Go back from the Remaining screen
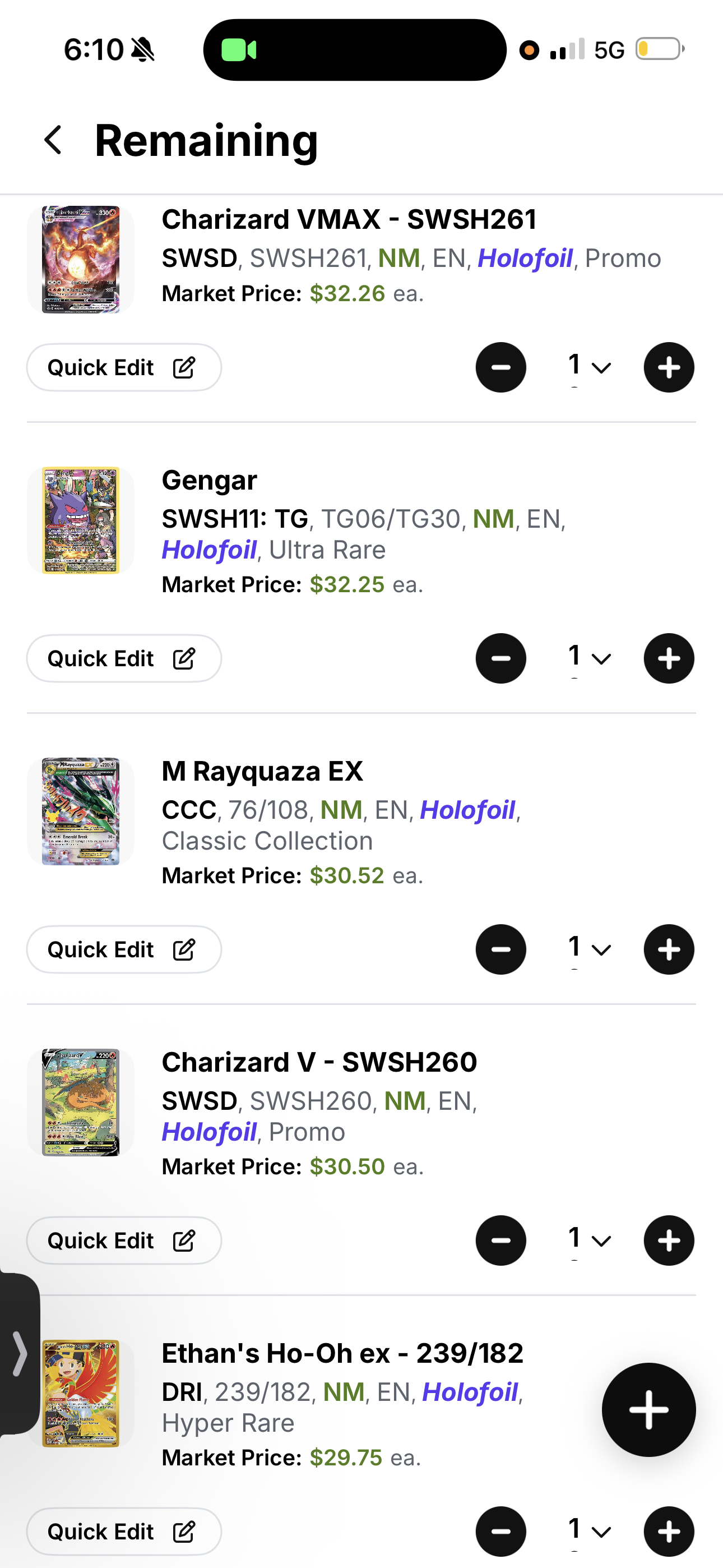723x1568 pixels. [x=54, y=140]
